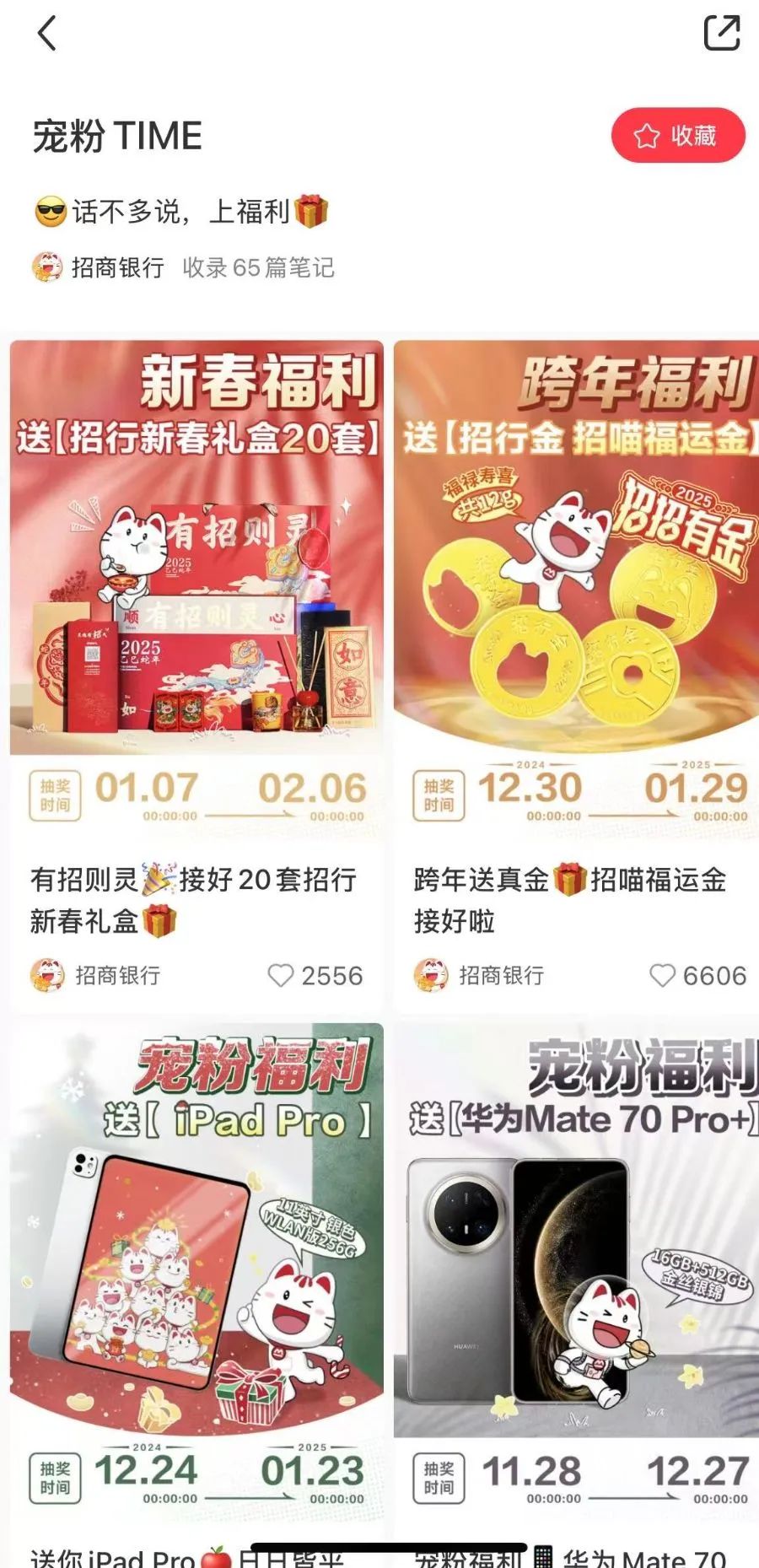Go back using the top-left arrow
This screenshot has height=1568, width=759.
[x=47, y=34]
